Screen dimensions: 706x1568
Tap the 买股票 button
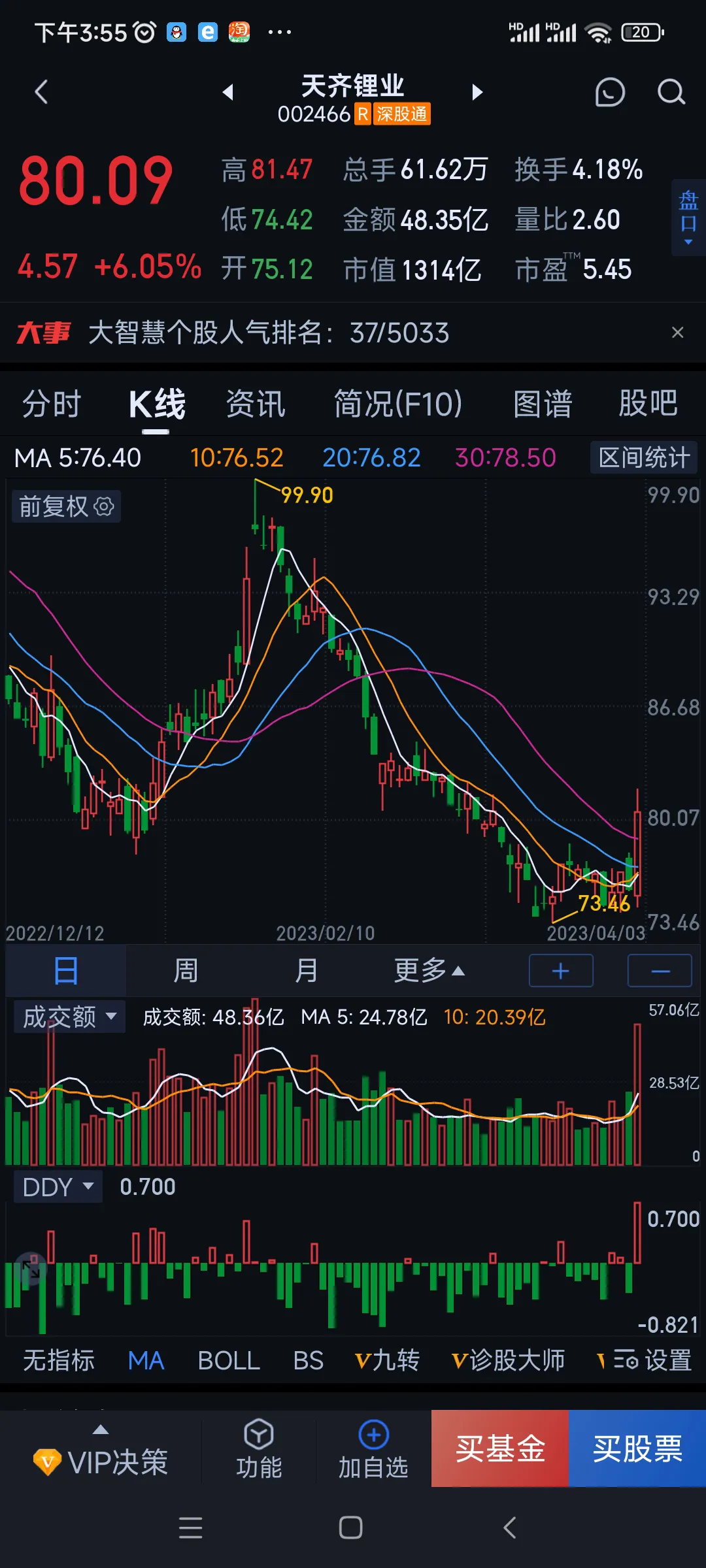[x=637, y=1449]
